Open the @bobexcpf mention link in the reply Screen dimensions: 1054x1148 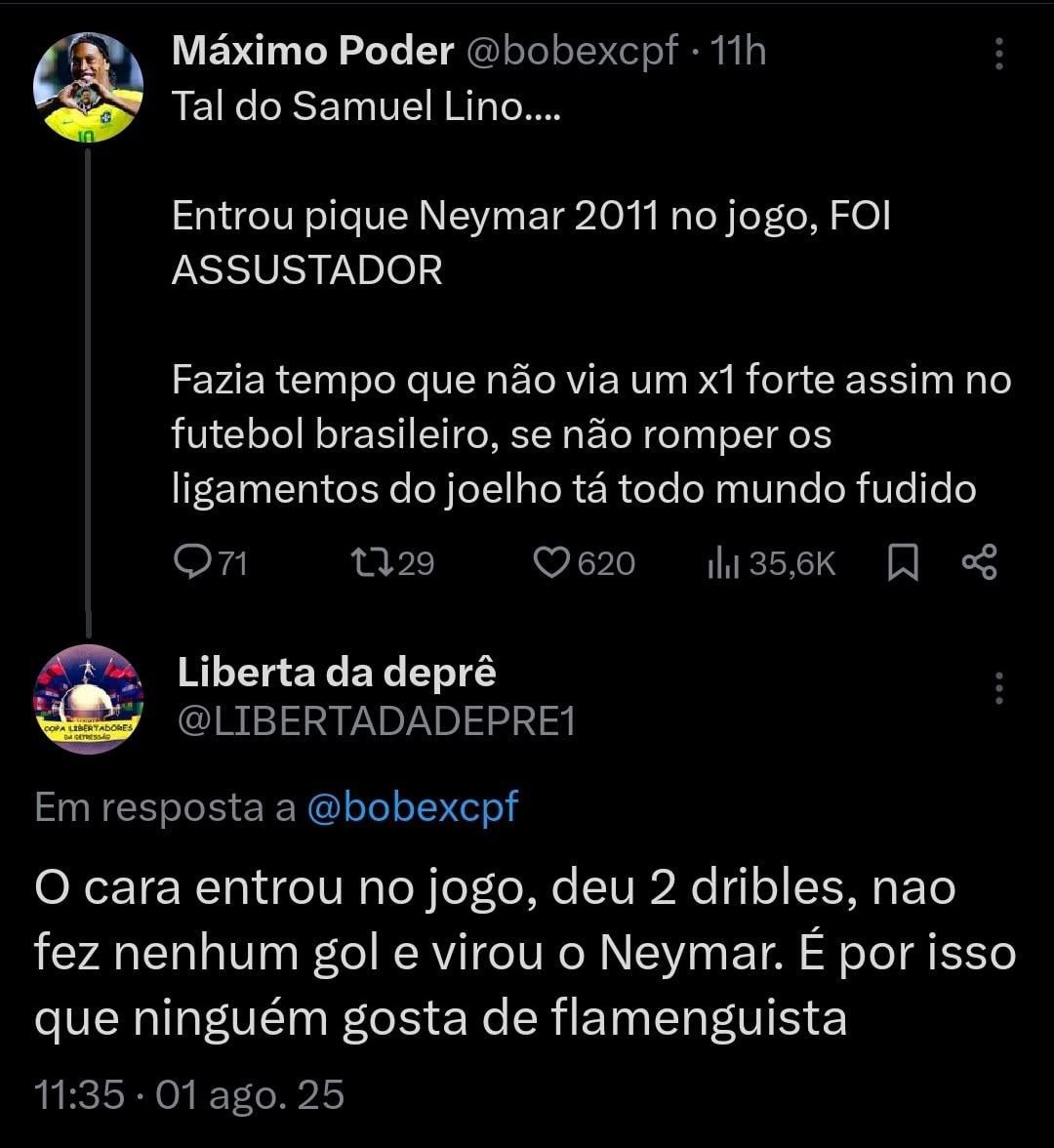412,807
